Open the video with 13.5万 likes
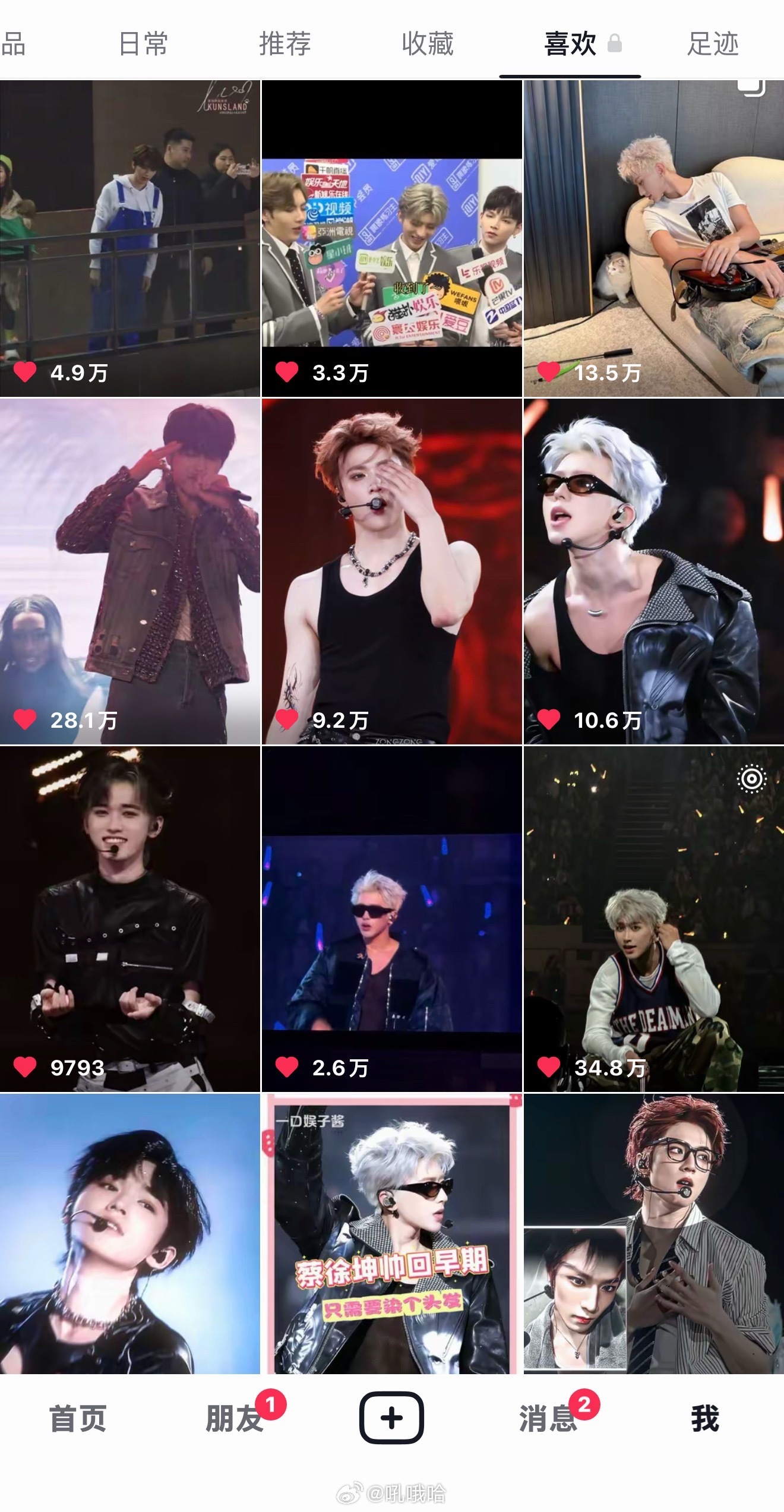The height and width of the screenshot is (1512, 784). coord(654,238)
